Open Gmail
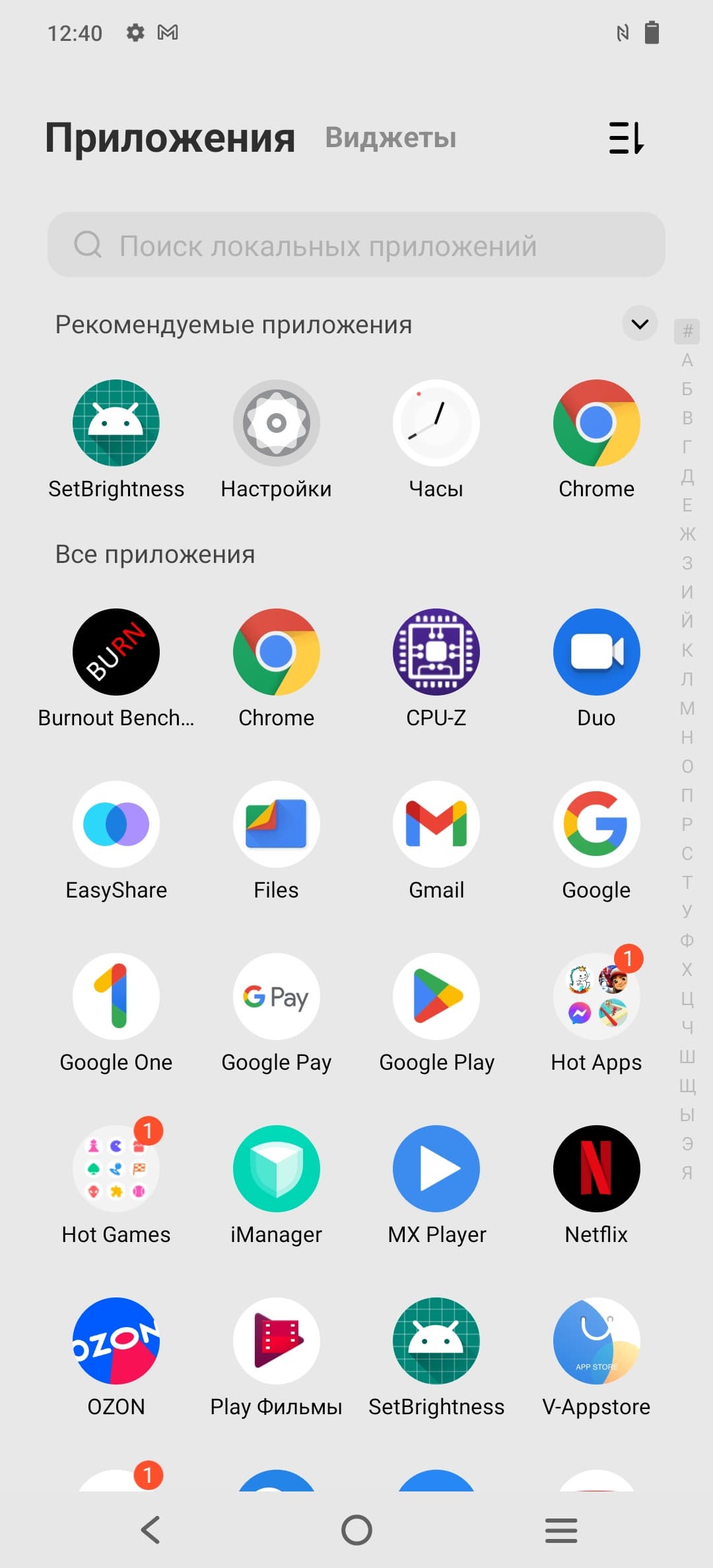Viewport: 713px width, 1568px height. click(436, 824)
